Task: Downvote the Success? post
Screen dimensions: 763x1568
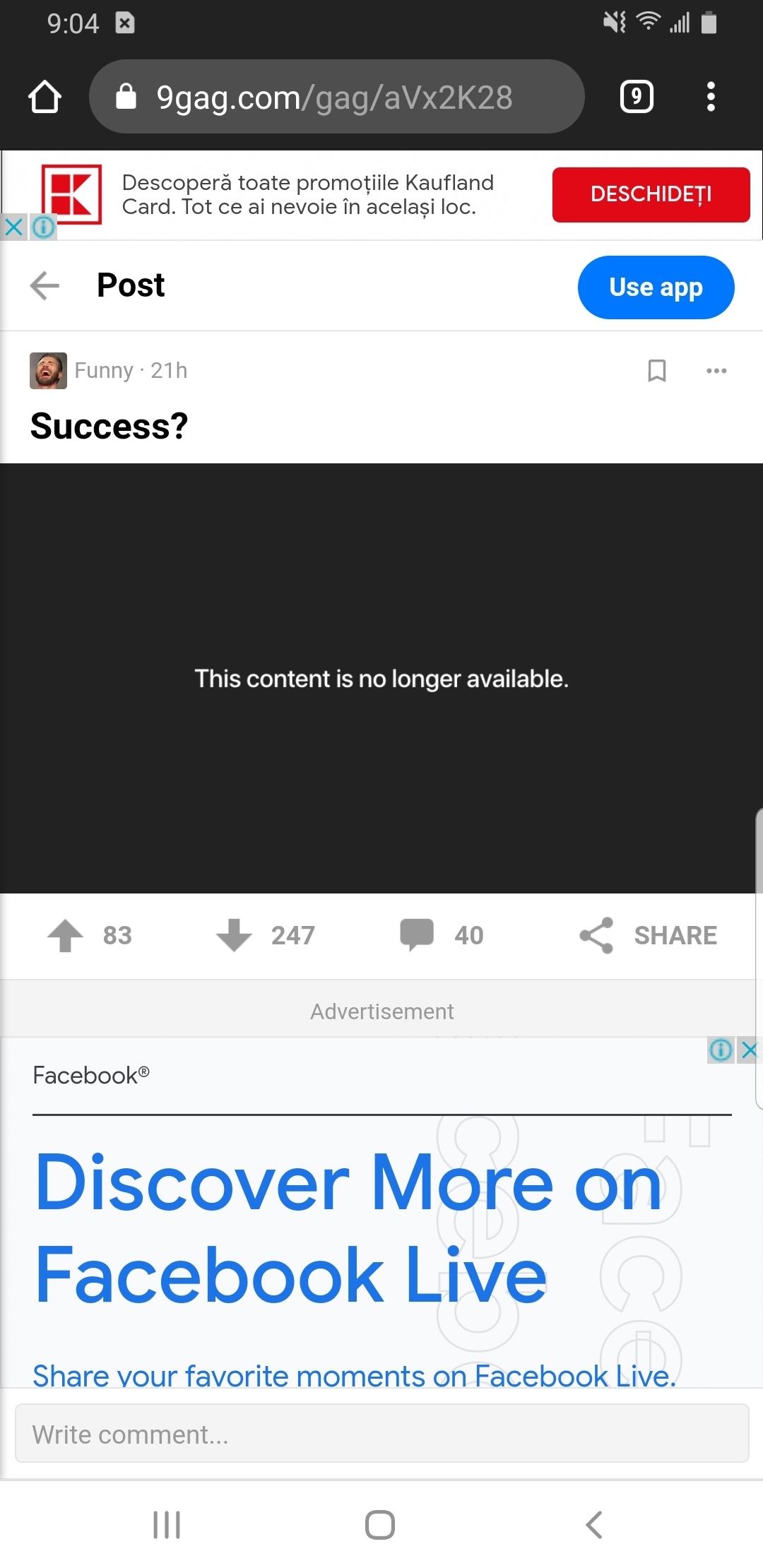Action: point(234,935)
